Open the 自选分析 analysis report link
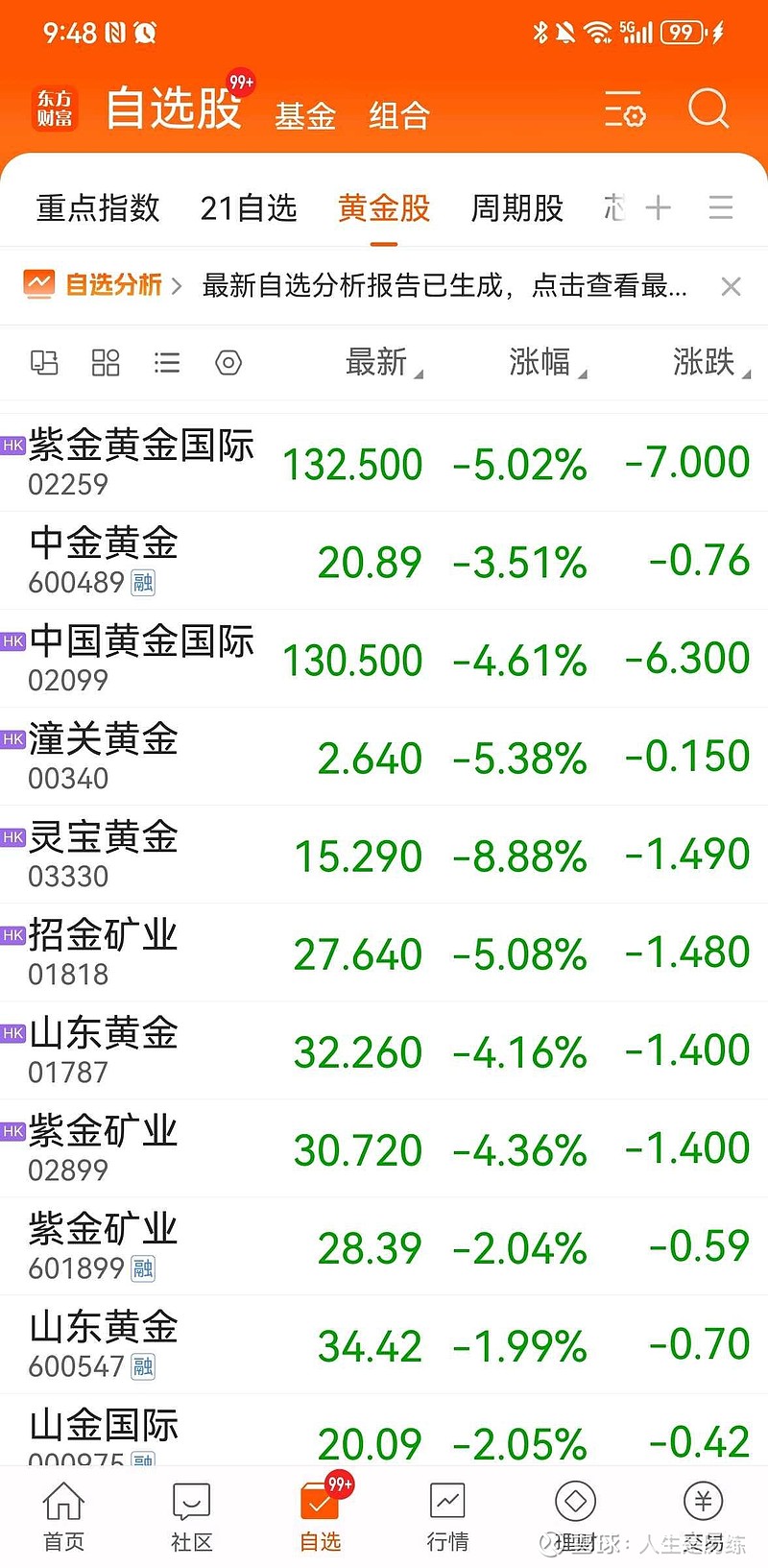 tap(106, 283)
